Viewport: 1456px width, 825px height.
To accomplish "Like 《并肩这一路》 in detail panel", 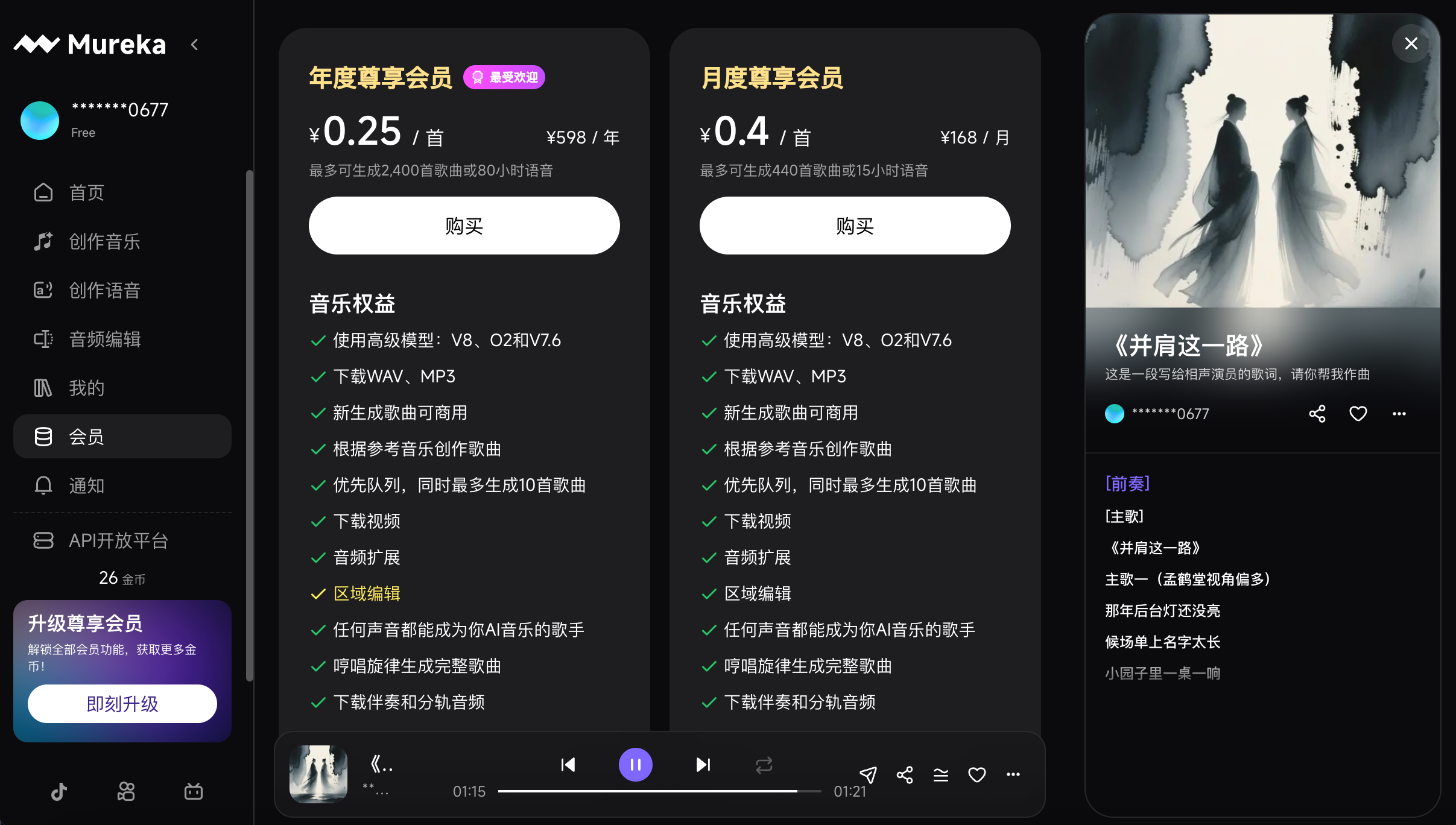I will (x=1358, y=414).
